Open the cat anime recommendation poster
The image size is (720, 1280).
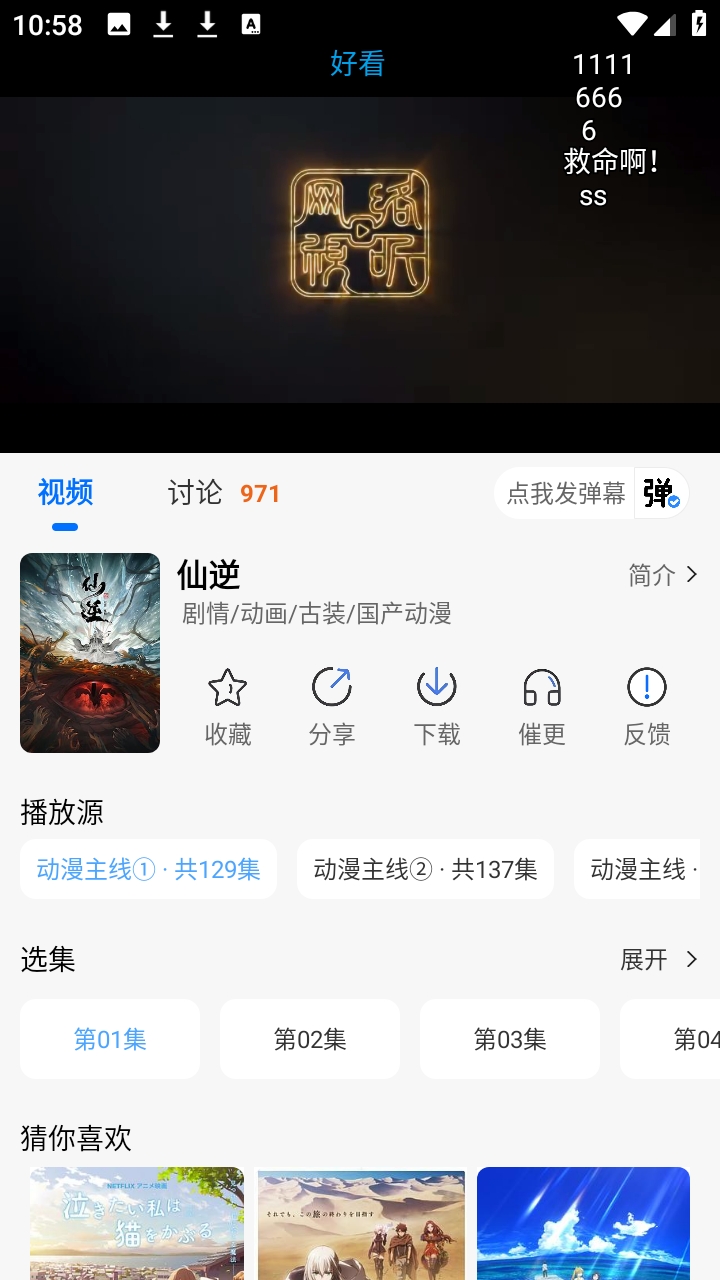(x=137, y=1223)
